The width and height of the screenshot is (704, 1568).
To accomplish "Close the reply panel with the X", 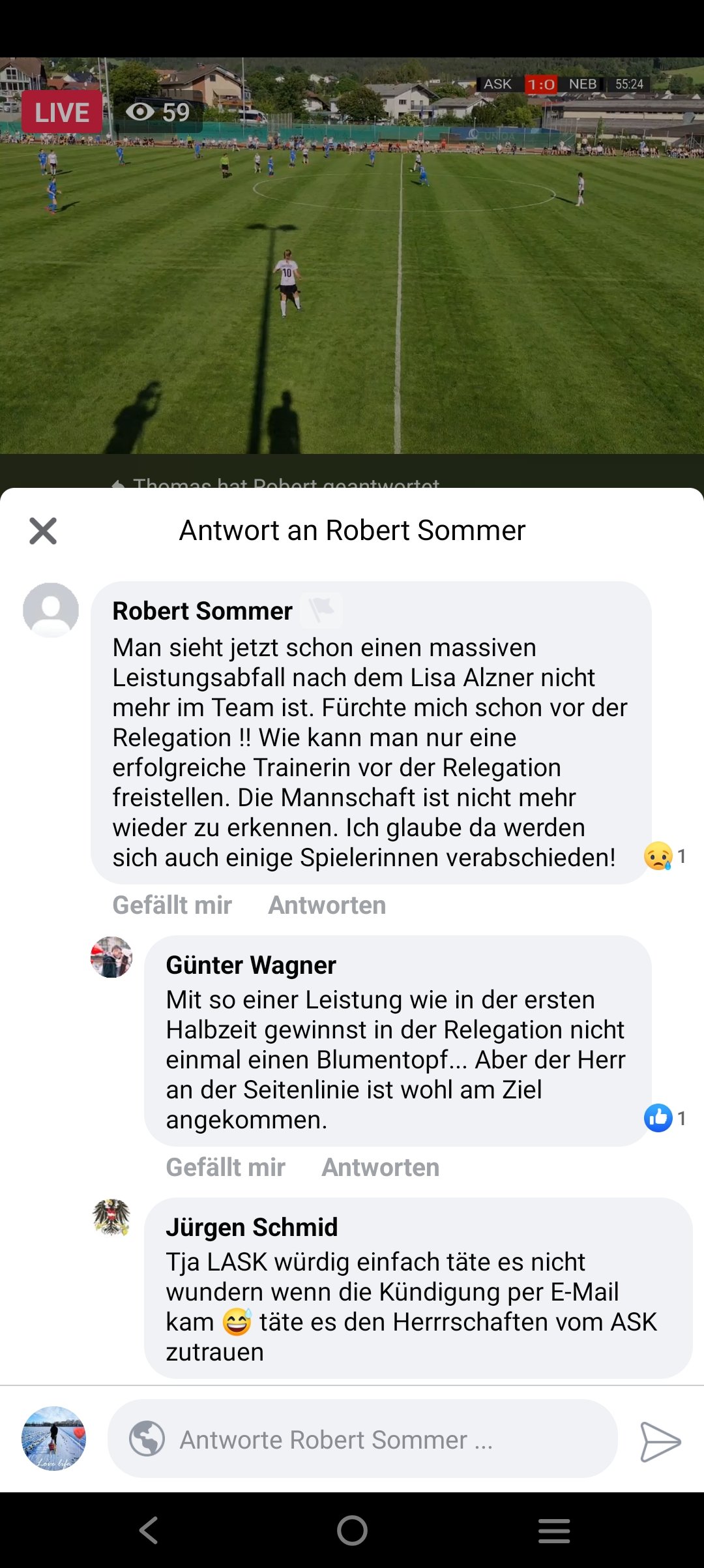I will (x=43, y=531).
